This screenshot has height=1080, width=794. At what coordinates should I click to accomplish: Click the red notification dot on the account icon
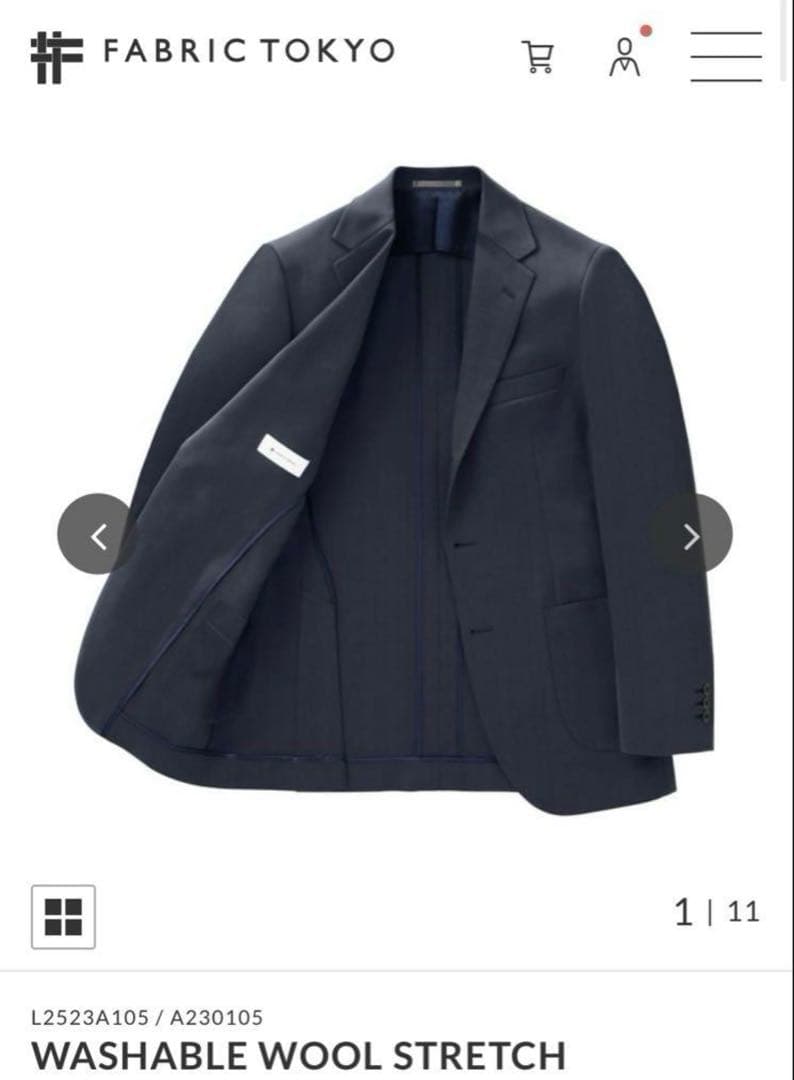pyautogui.click(x=645, y=29)
